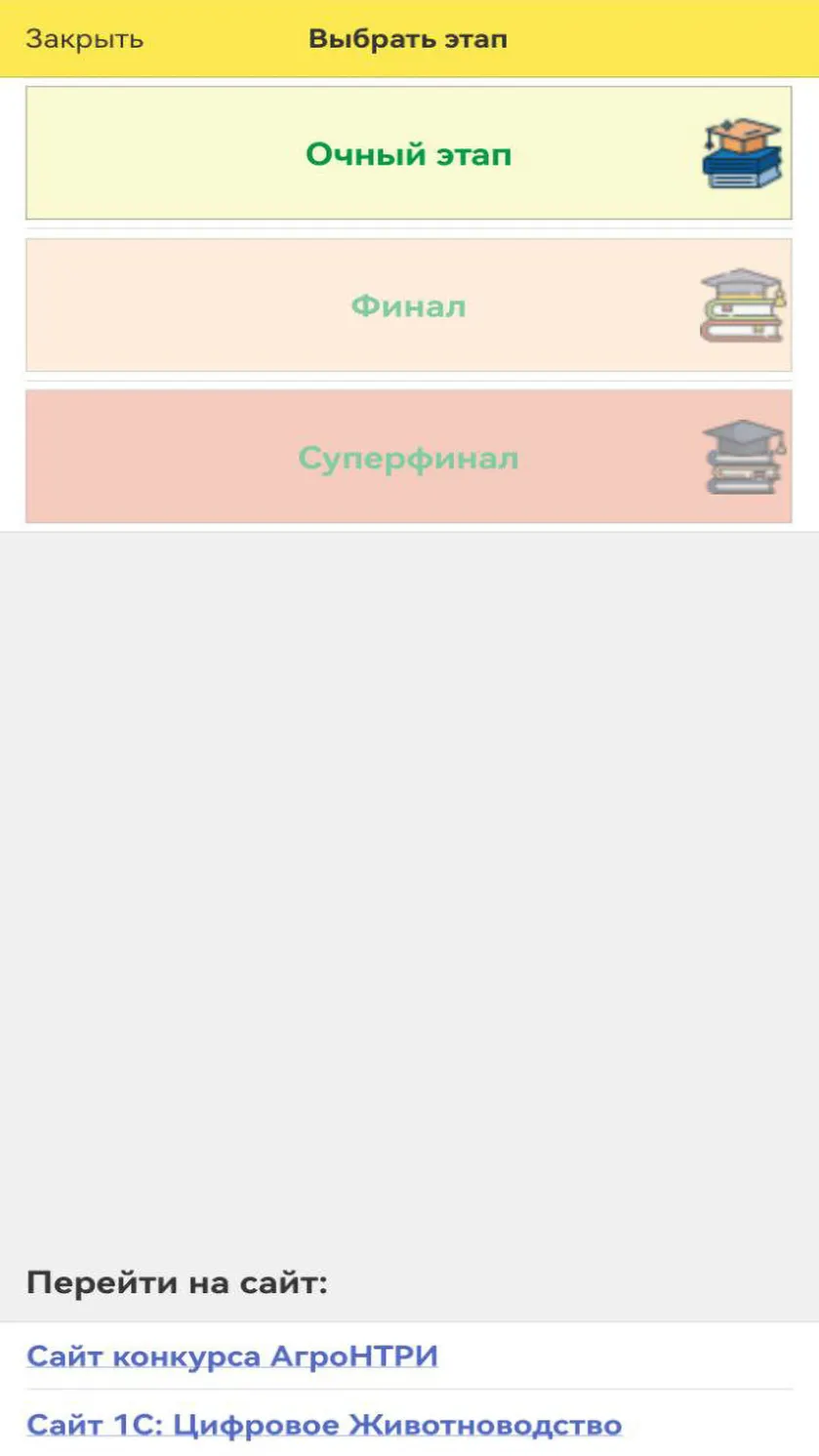Choose the Финал stage
The height and width of the screenshot is (1456, 819).
click(408, 305)
